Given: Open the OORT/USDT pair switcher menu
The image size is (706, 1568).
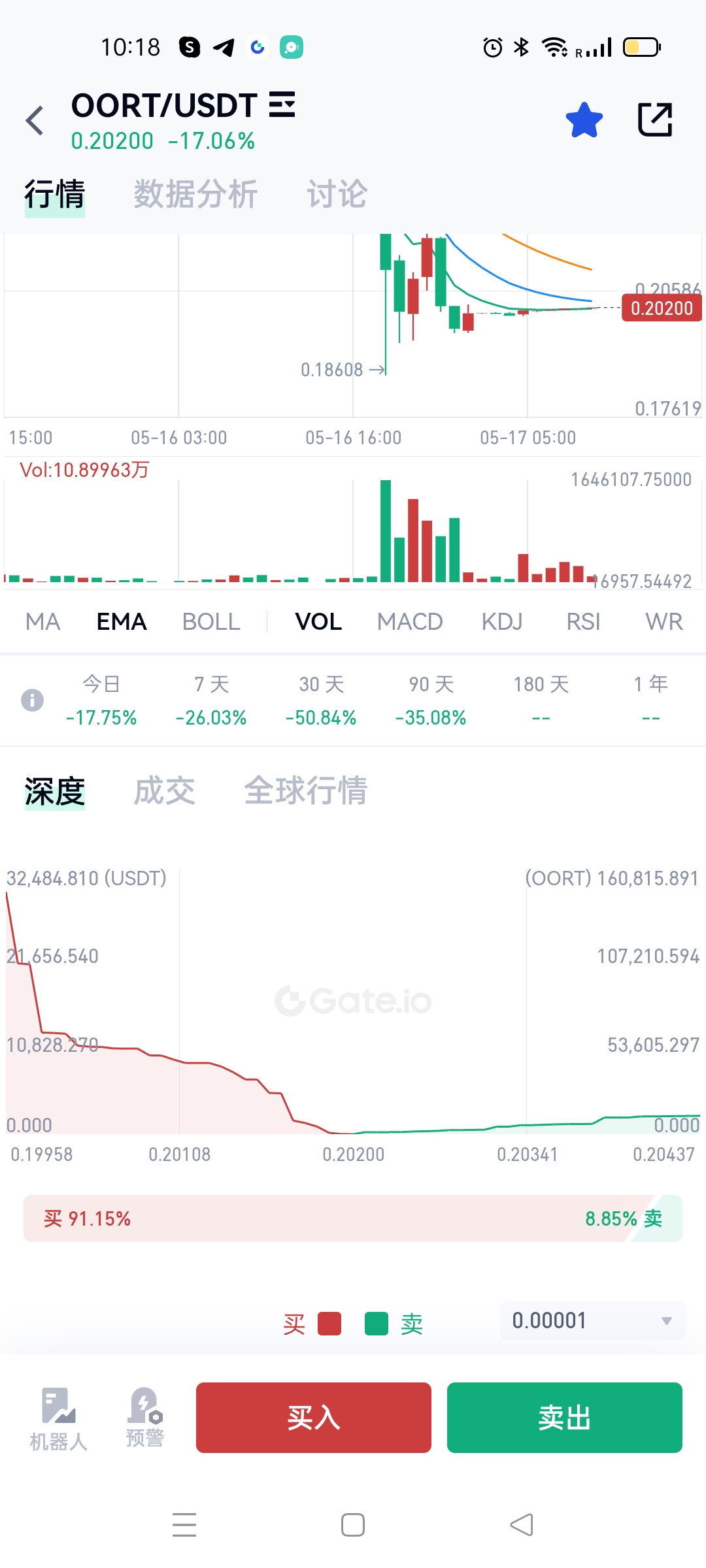Looking at the screenshot, I should [282, 106].
